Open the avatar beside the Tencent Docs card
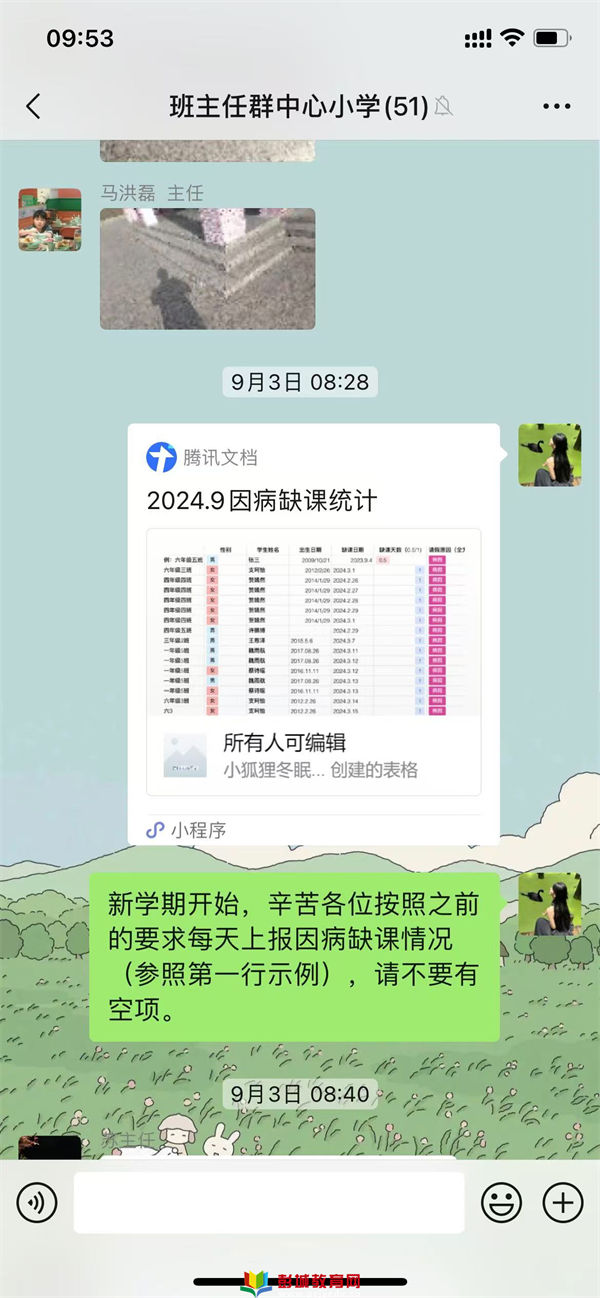Image resolution: width=600 pixels, height=1298 pixels. 549,455
